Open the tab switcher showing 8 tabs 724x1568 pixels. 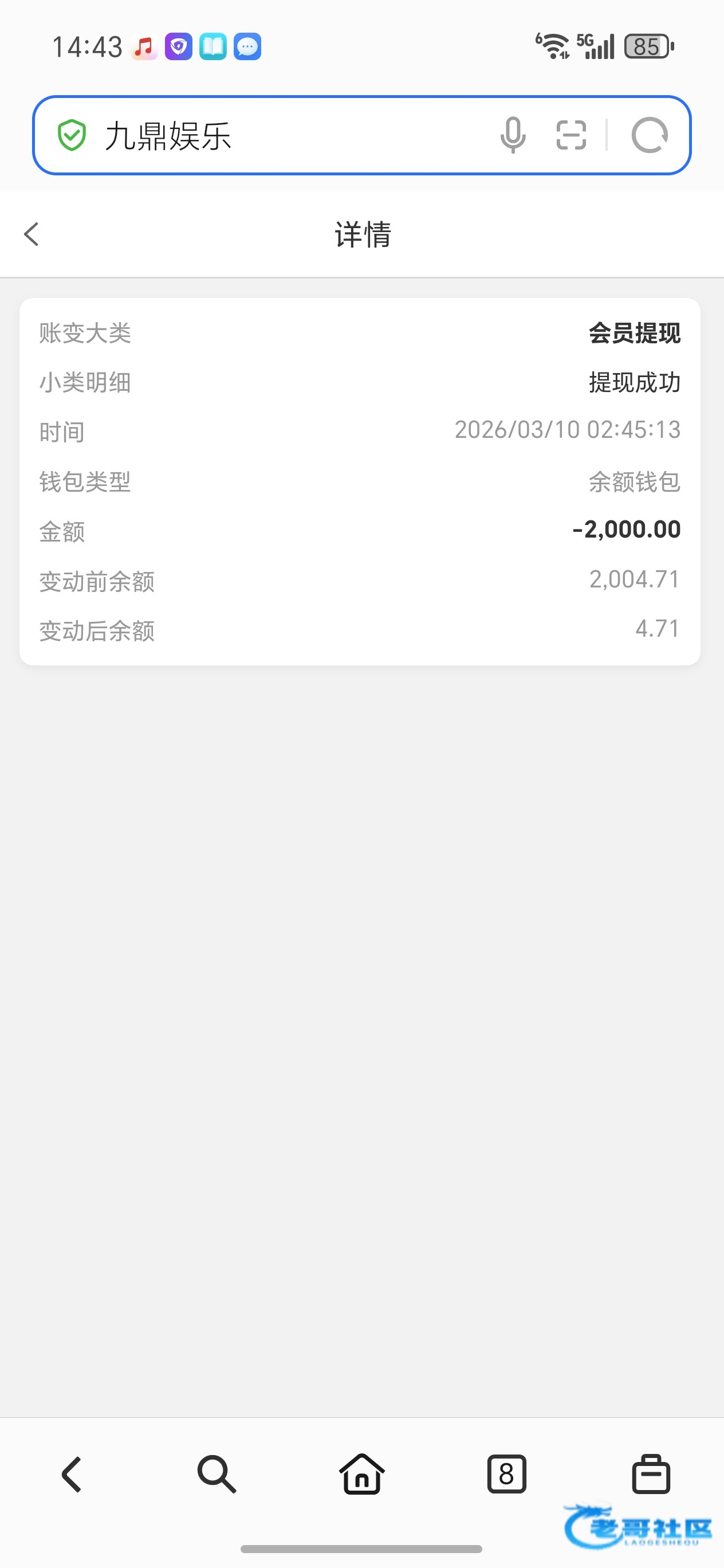click(x=506, y=1474)
